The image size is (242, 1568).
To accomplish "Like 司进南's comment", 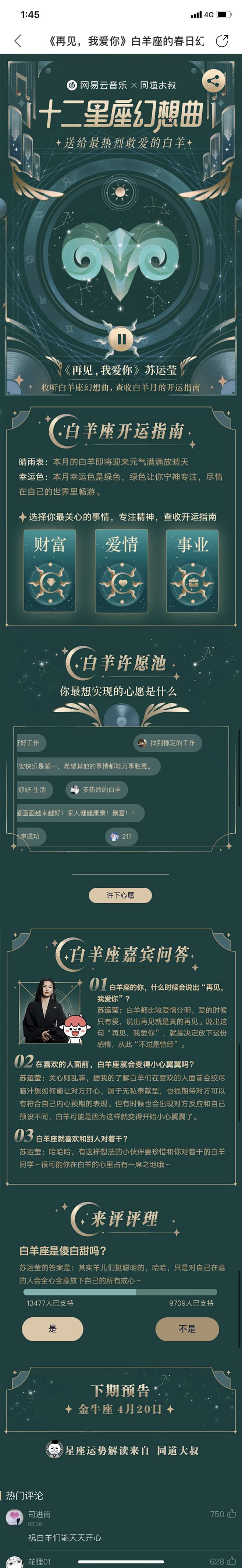I will pyautogui.click(x=231, y=1513).
